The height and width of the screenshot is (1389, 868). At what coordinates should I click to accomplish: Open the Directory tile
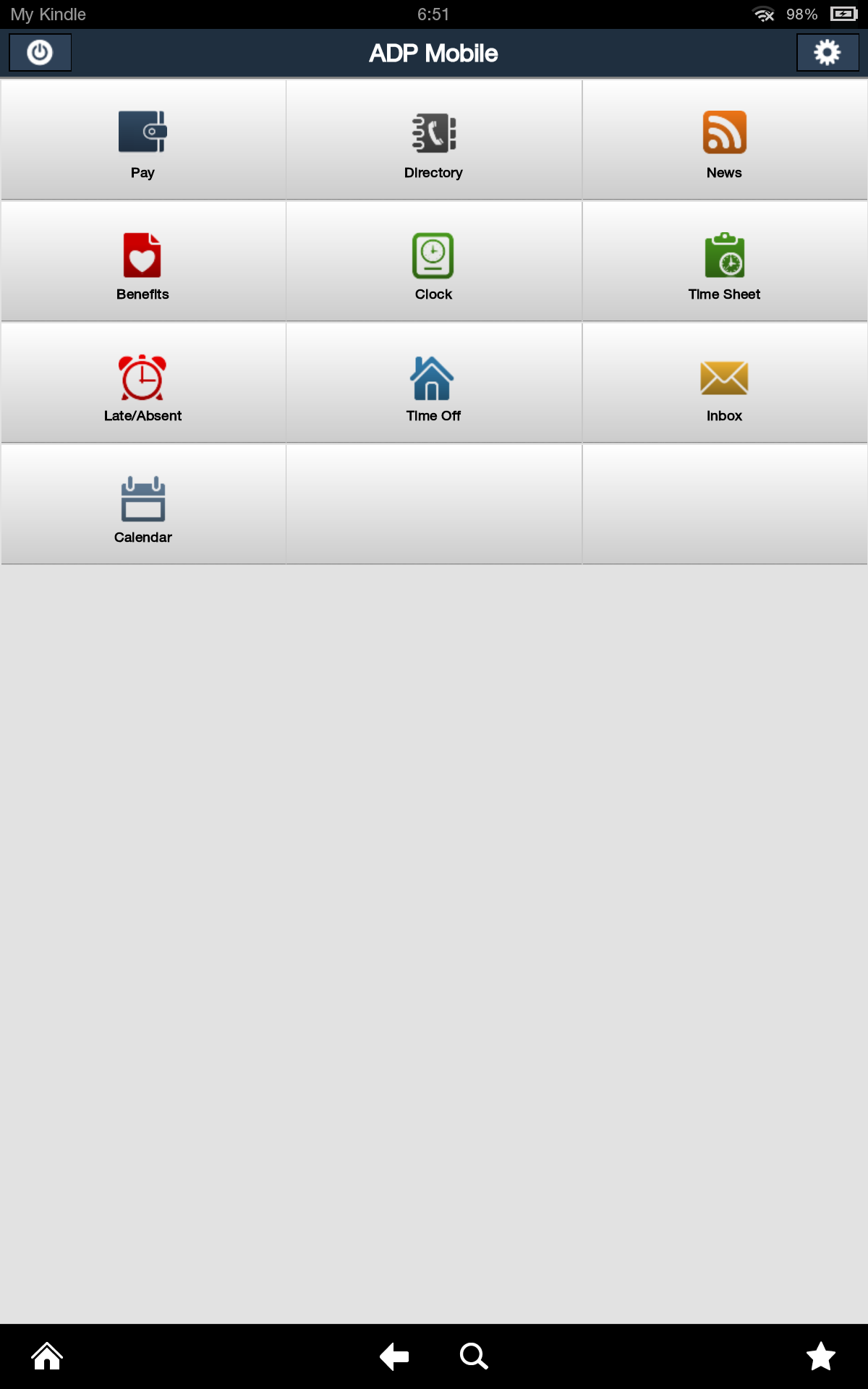tap(433, 141)
